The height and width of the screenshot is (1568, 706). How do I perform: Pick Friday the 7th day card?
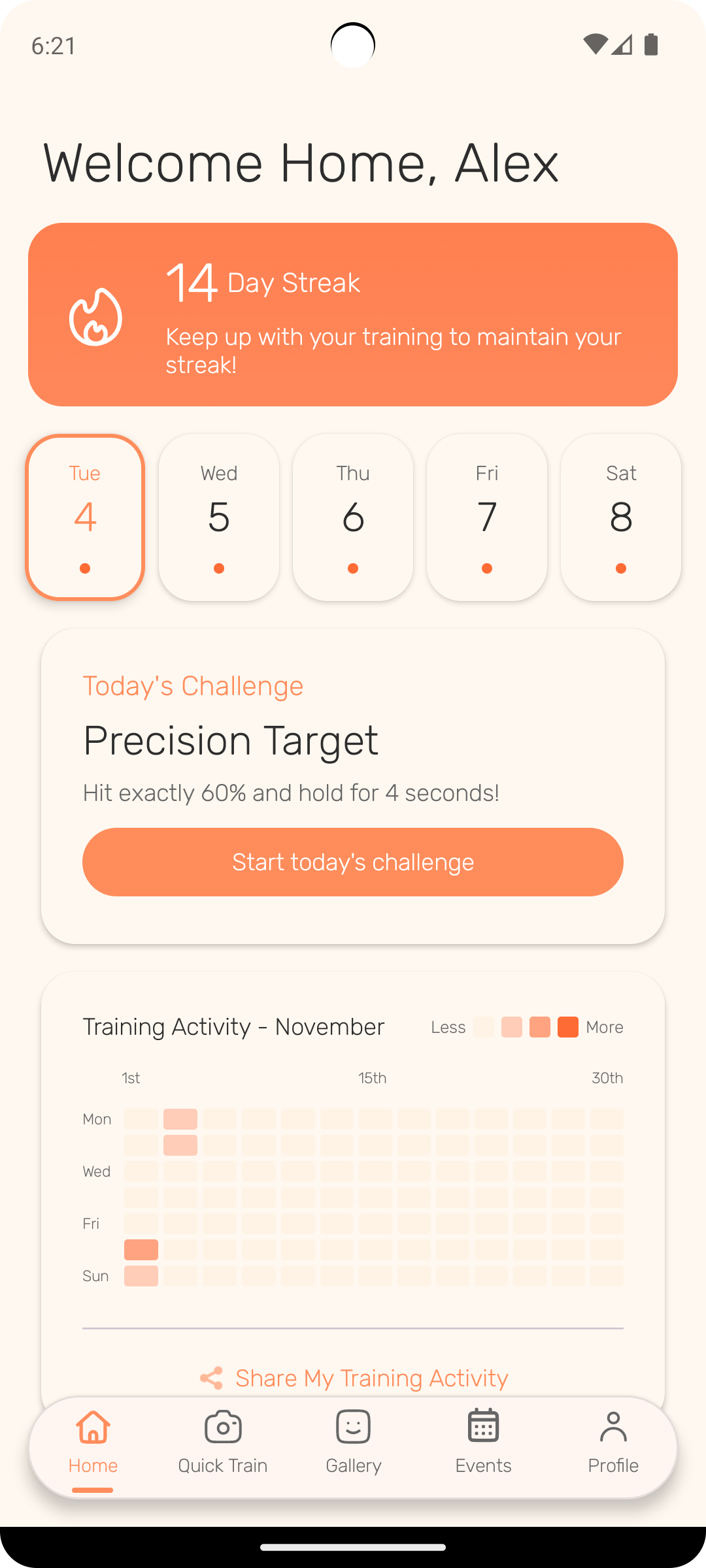click(x=487, y=517)
